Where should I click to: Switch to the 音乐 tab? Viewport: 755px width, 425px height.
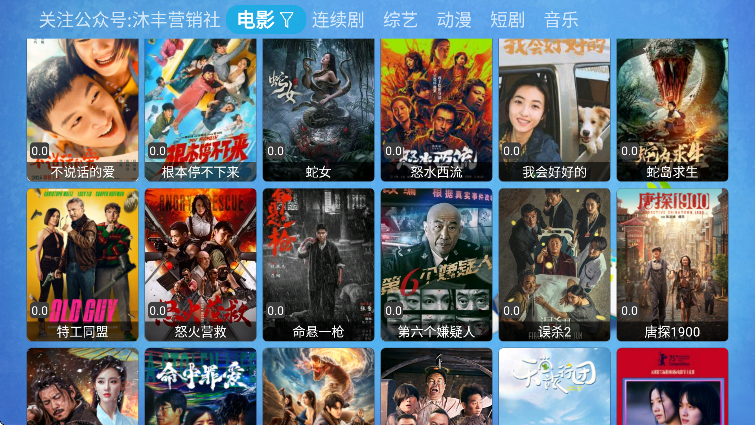(561, 19)
